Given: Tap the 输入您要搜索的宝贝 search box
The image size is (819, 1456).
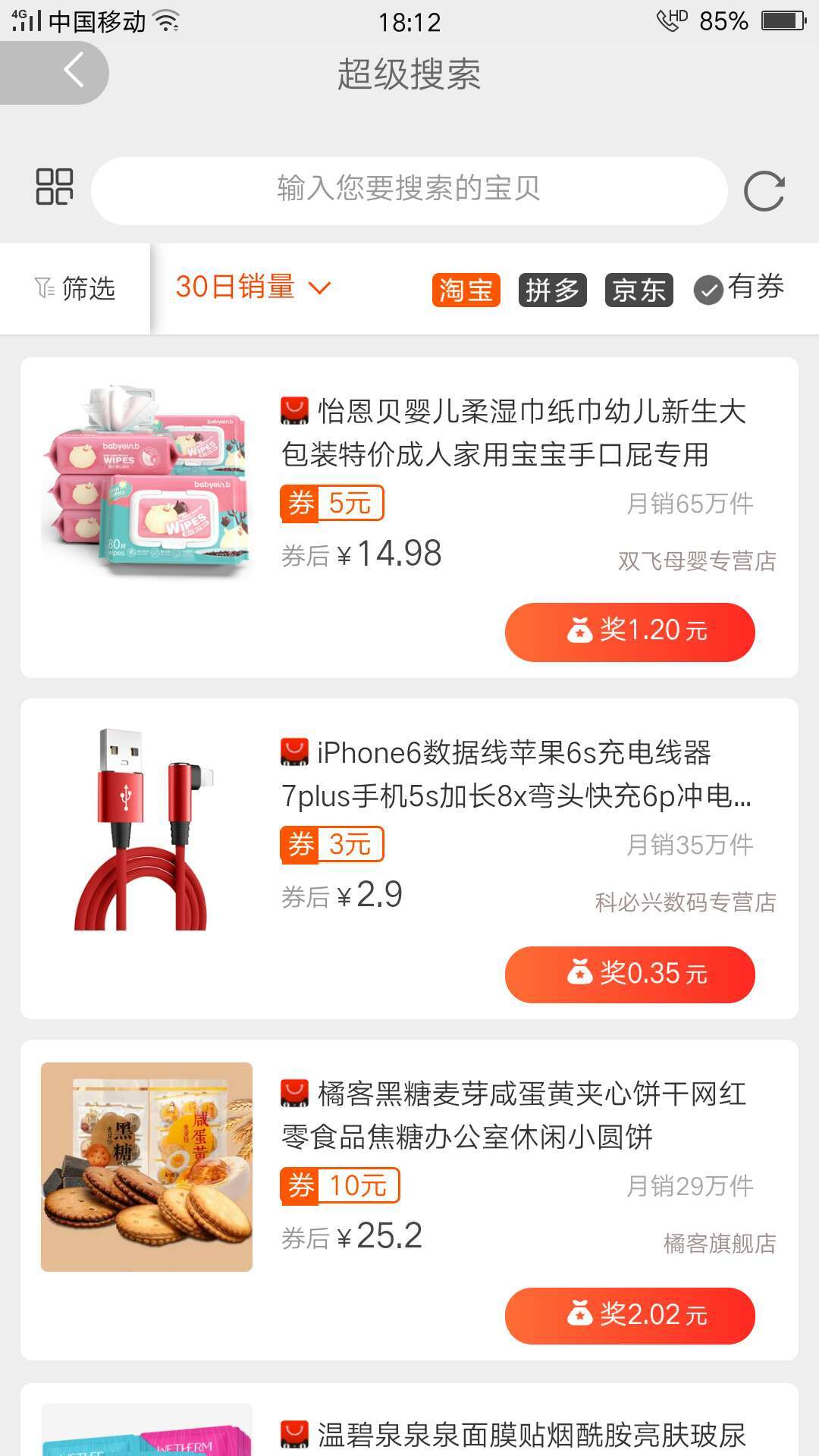Looking at the screenshot, I should pyautogui.click(x=409, y=190).
